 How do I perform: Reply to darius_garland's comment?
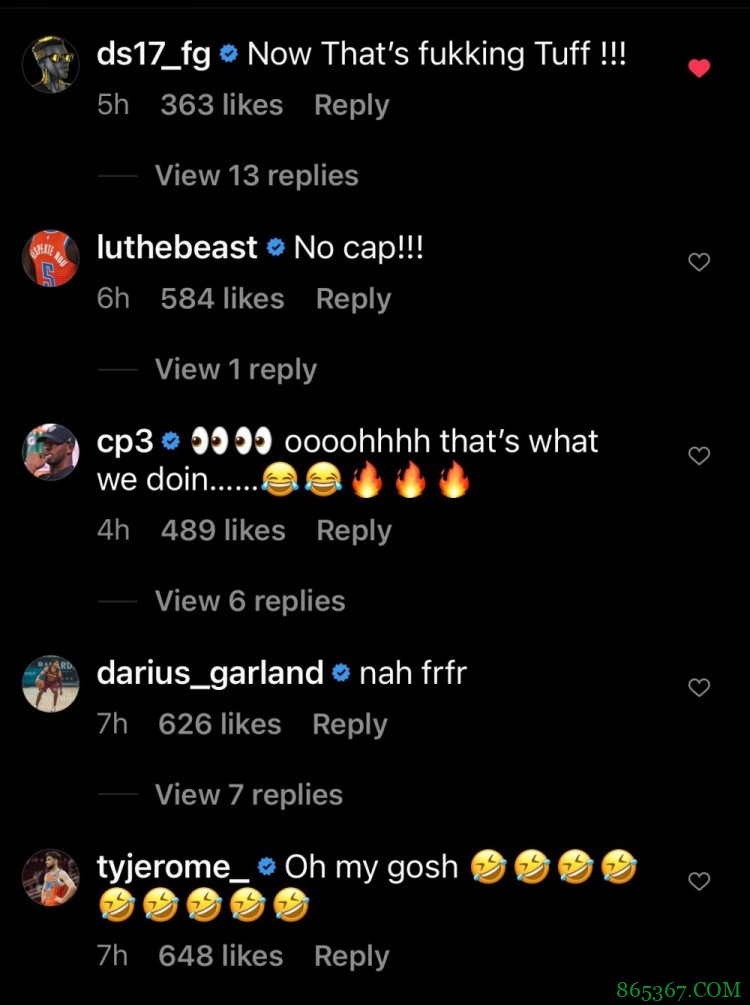350,725
